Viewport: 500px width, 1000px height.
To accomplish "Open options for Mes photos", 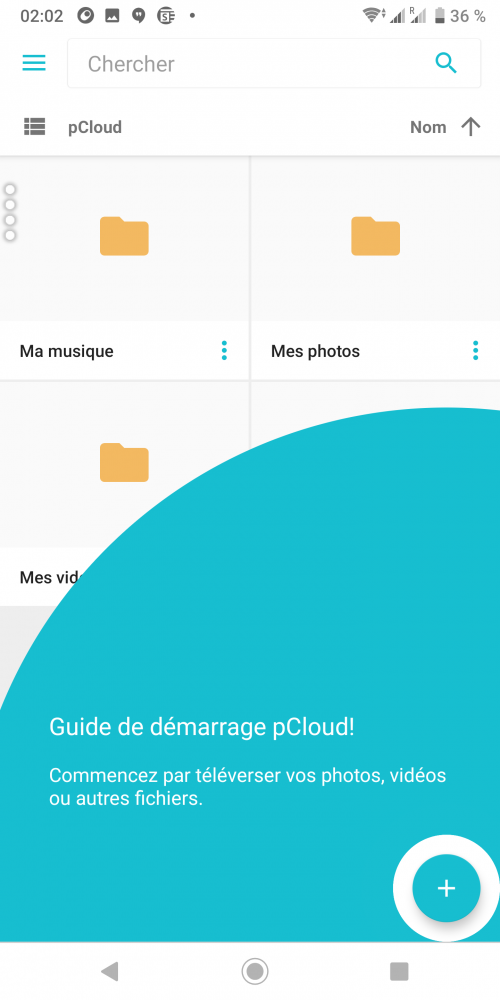I will tap(475, 350).
